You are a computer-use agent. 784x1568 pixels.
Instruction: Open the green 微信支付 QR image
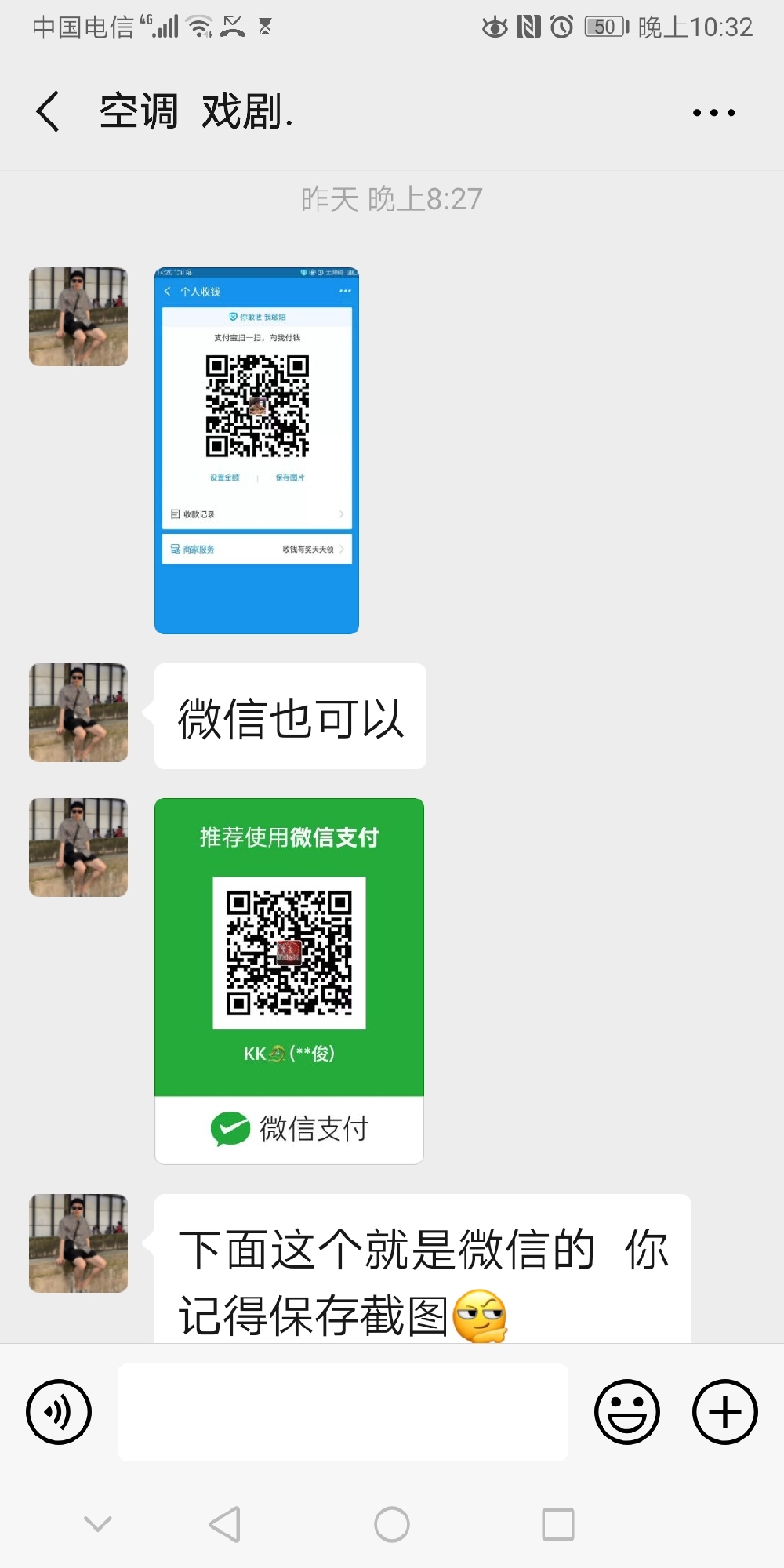tap(289, 980)
